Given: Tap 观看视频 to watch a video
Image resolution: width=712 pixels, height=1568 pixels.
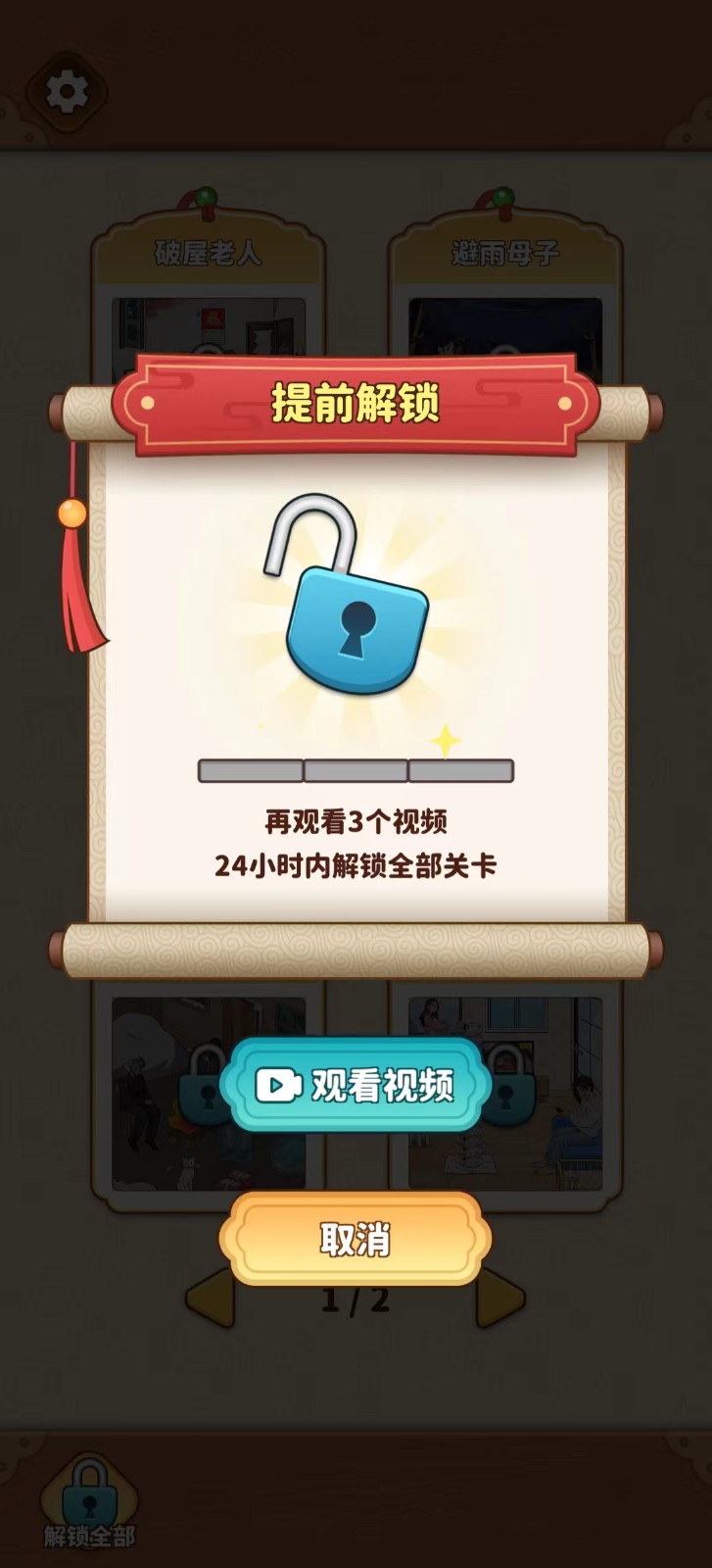Looking at the screenshot, I should point(355,1085).
